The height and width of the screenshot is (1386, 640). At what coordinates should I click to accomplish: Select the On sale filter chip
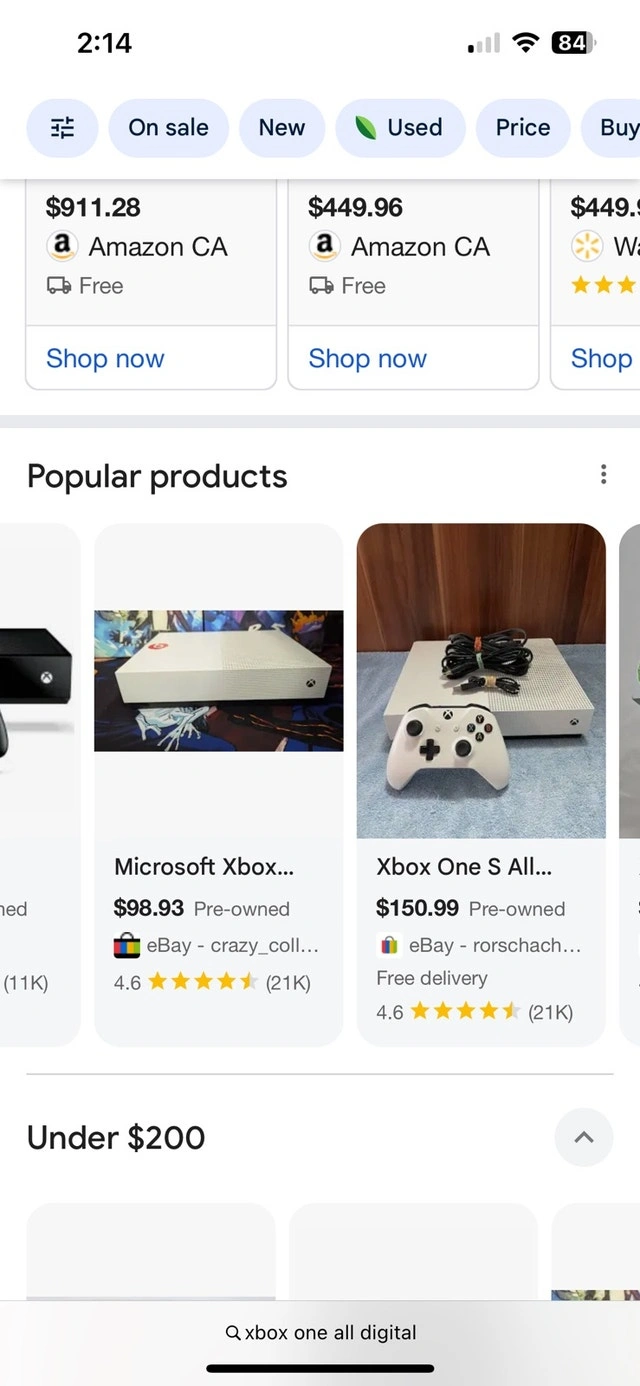(x=168, y=128)
